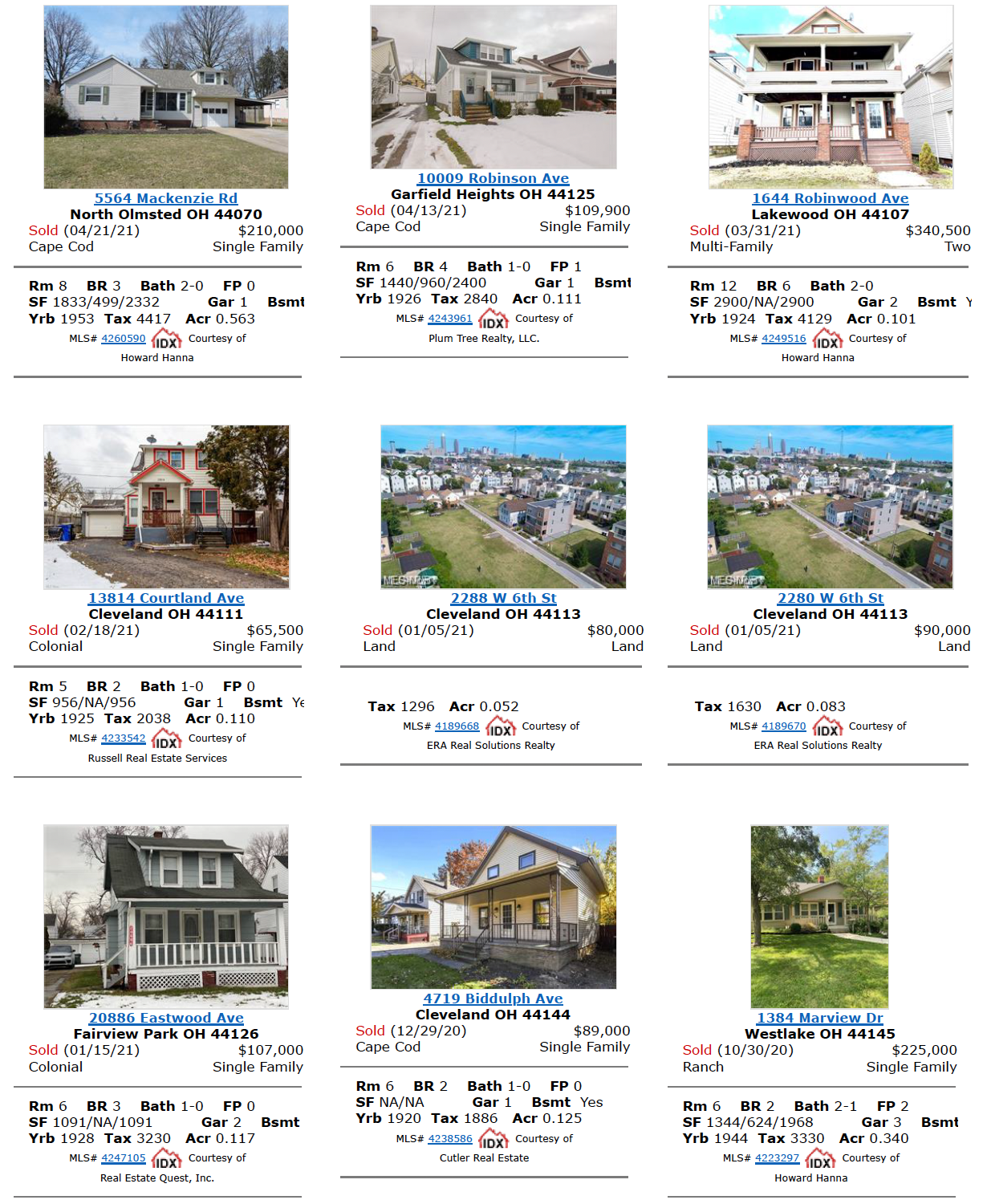Image resolution: width=987 pixels, height=1204 pixels.
Task: Open the 5564 Mackenzie Rd listing link
Action: click(x=165, y=198)
